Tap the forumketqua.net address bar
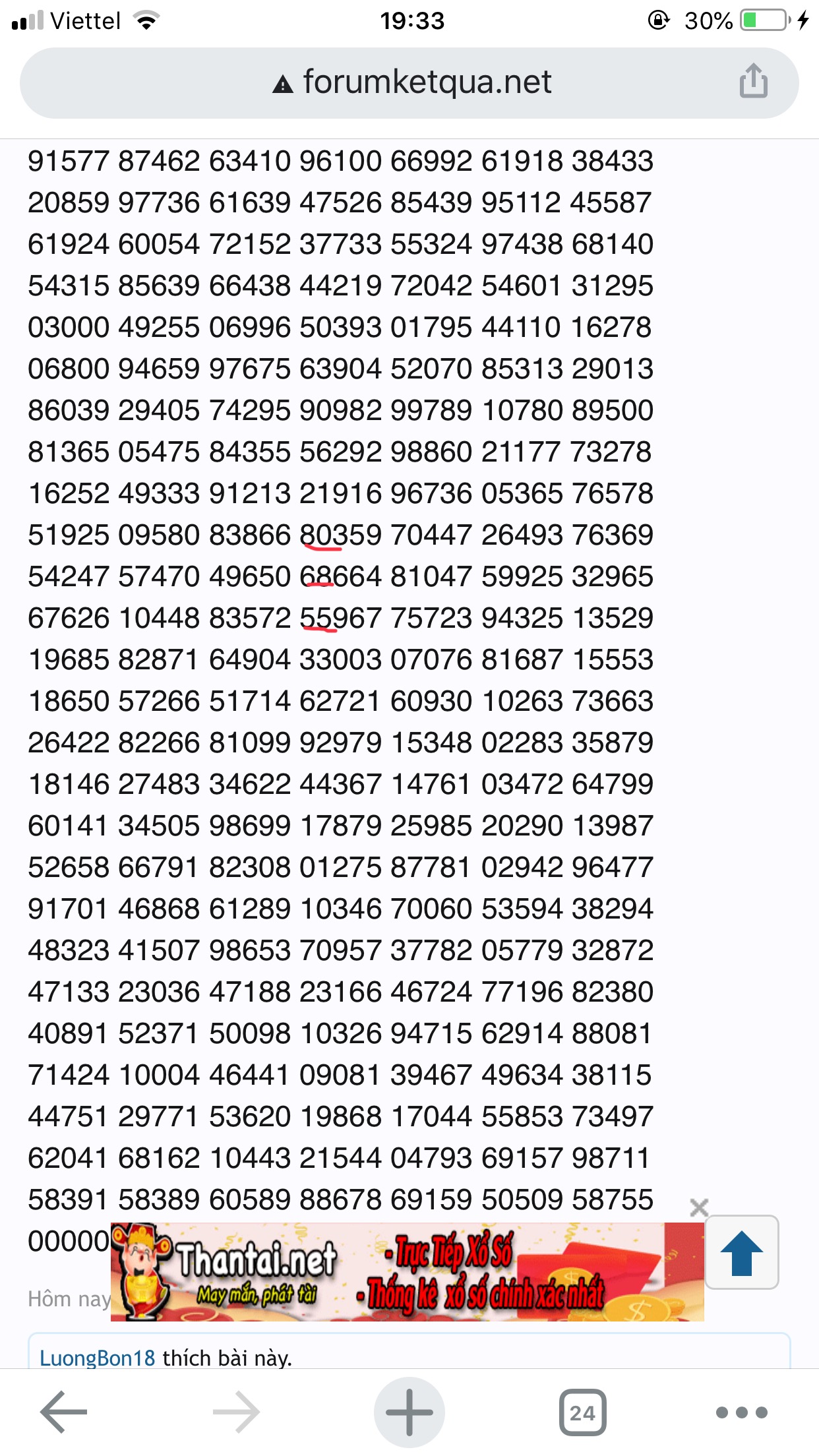The image size is (819, 1456). [409, 83]
